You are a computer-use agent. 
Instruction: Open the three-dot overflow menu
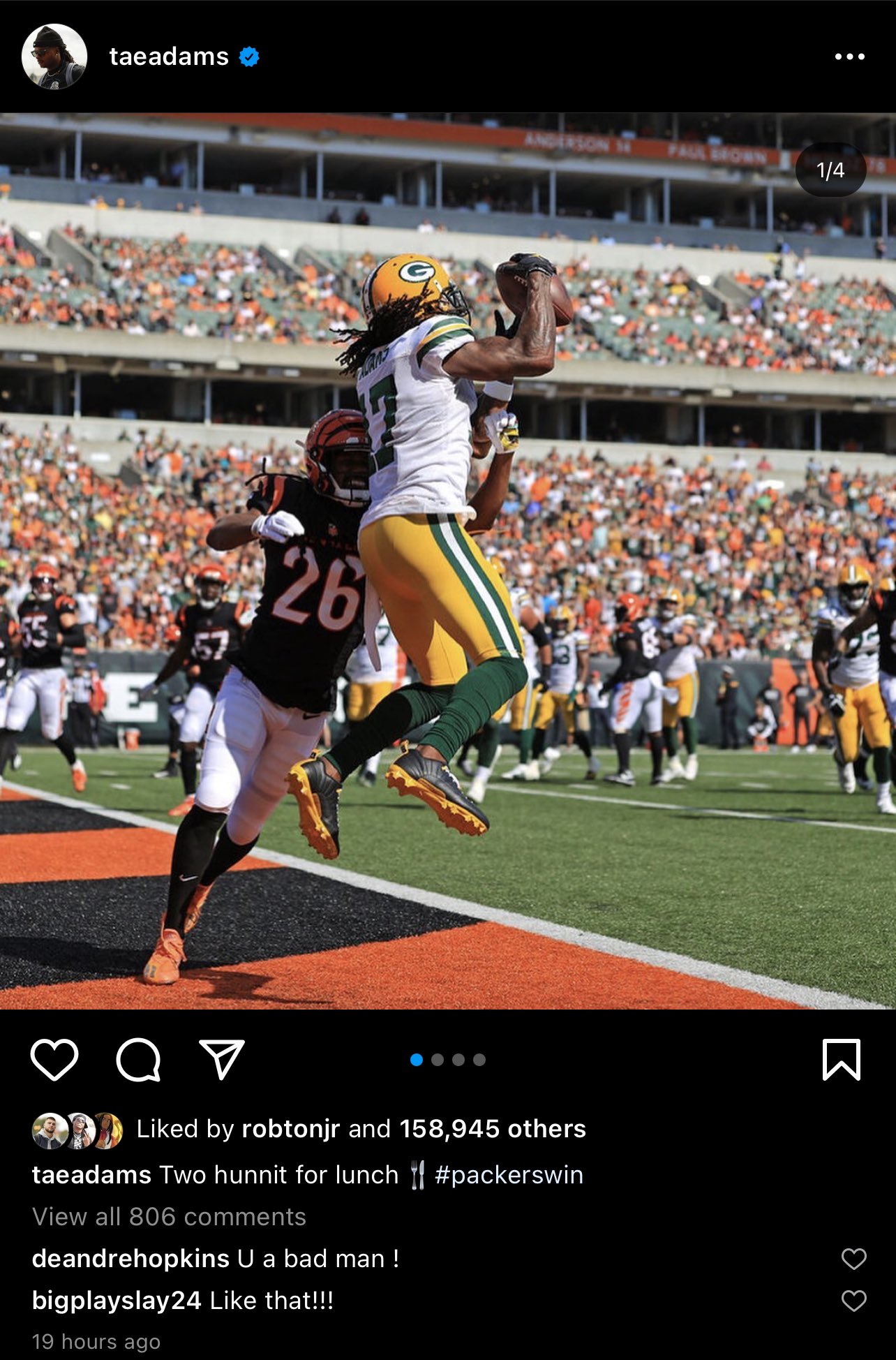click(849, 57)
